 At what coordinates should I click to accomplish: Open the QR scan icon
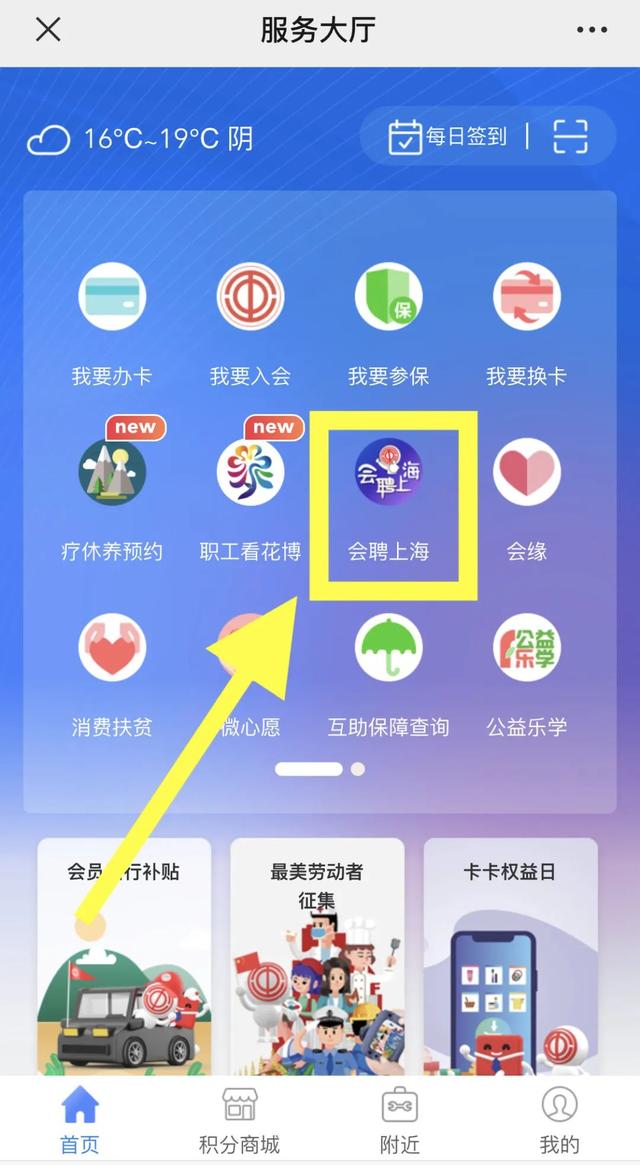point(569,137)
